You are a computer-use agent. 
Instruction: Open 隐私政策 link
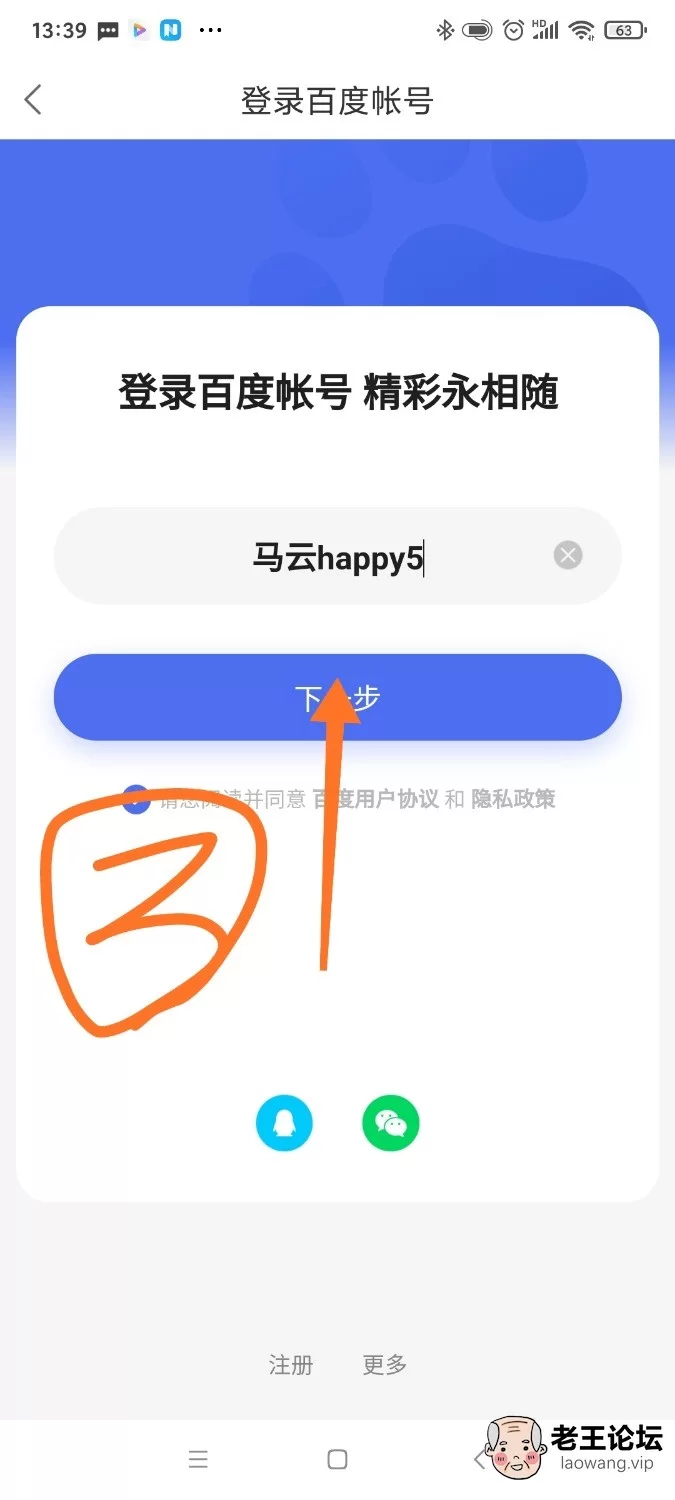coord(513,799)
